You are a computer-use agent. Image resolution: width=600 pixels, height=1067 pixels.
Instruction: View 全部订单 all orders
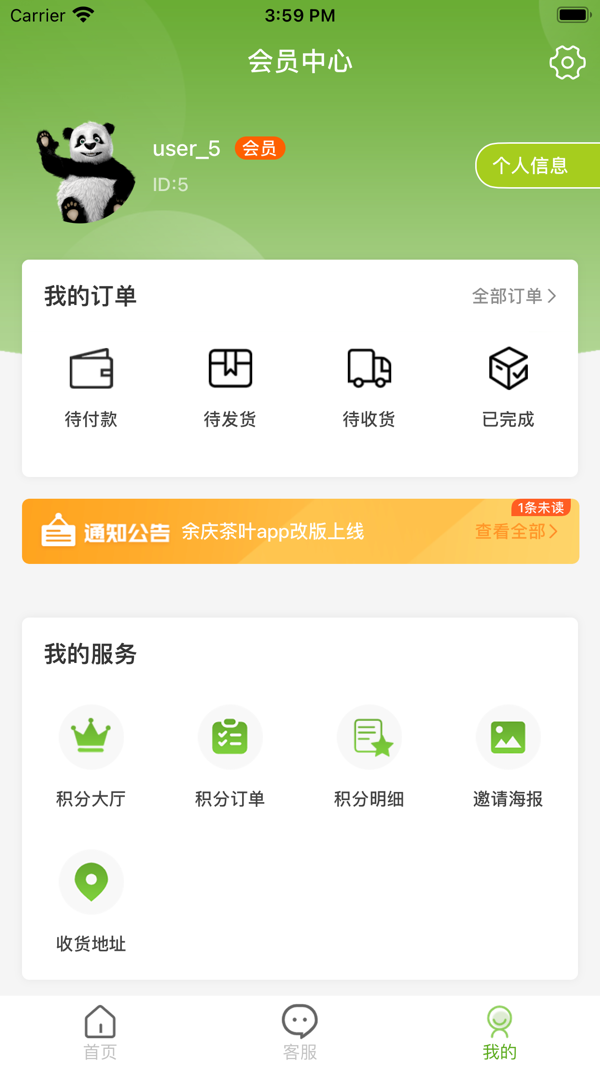pyautogui.click(x=514, y=296)
